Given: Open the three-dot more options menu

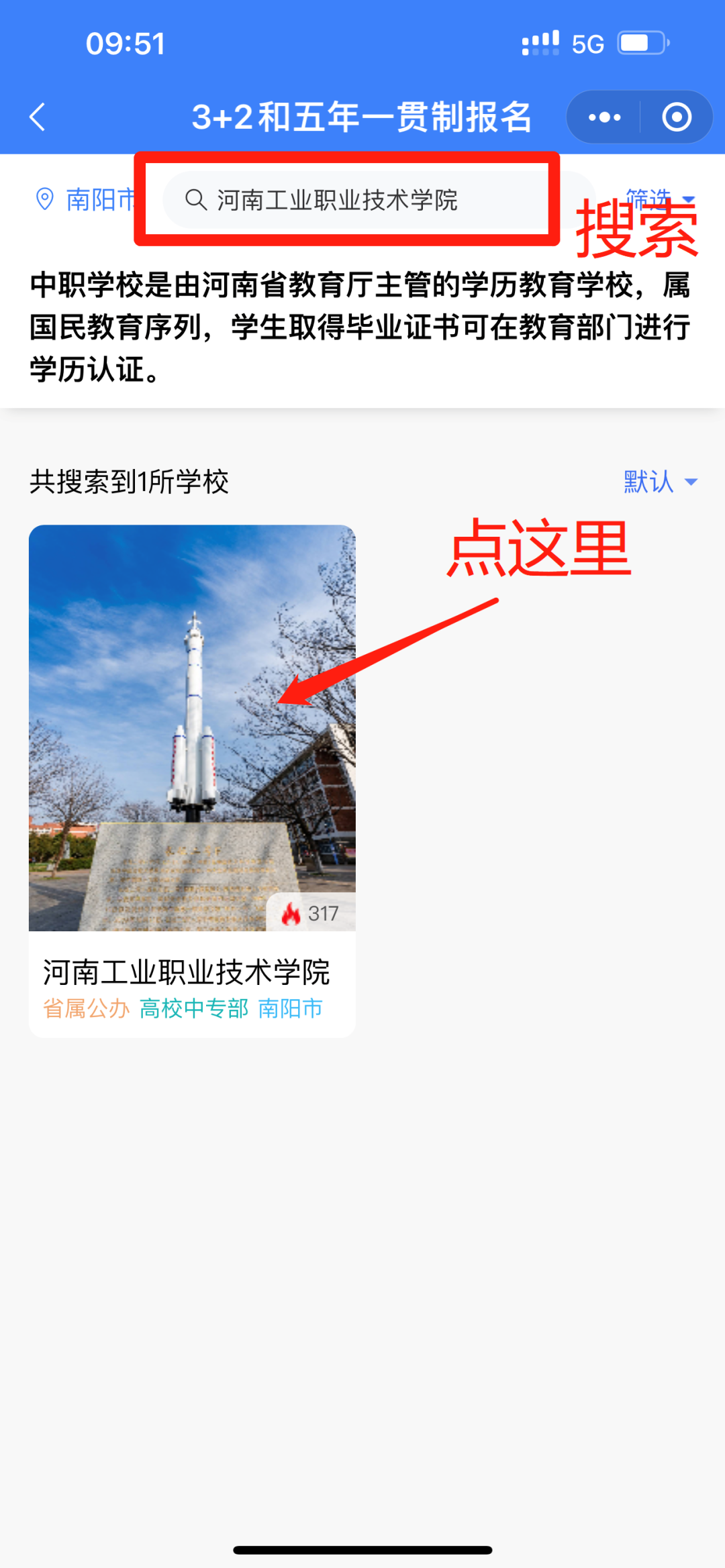Looking at the screenshot, I should coord(603,117).
